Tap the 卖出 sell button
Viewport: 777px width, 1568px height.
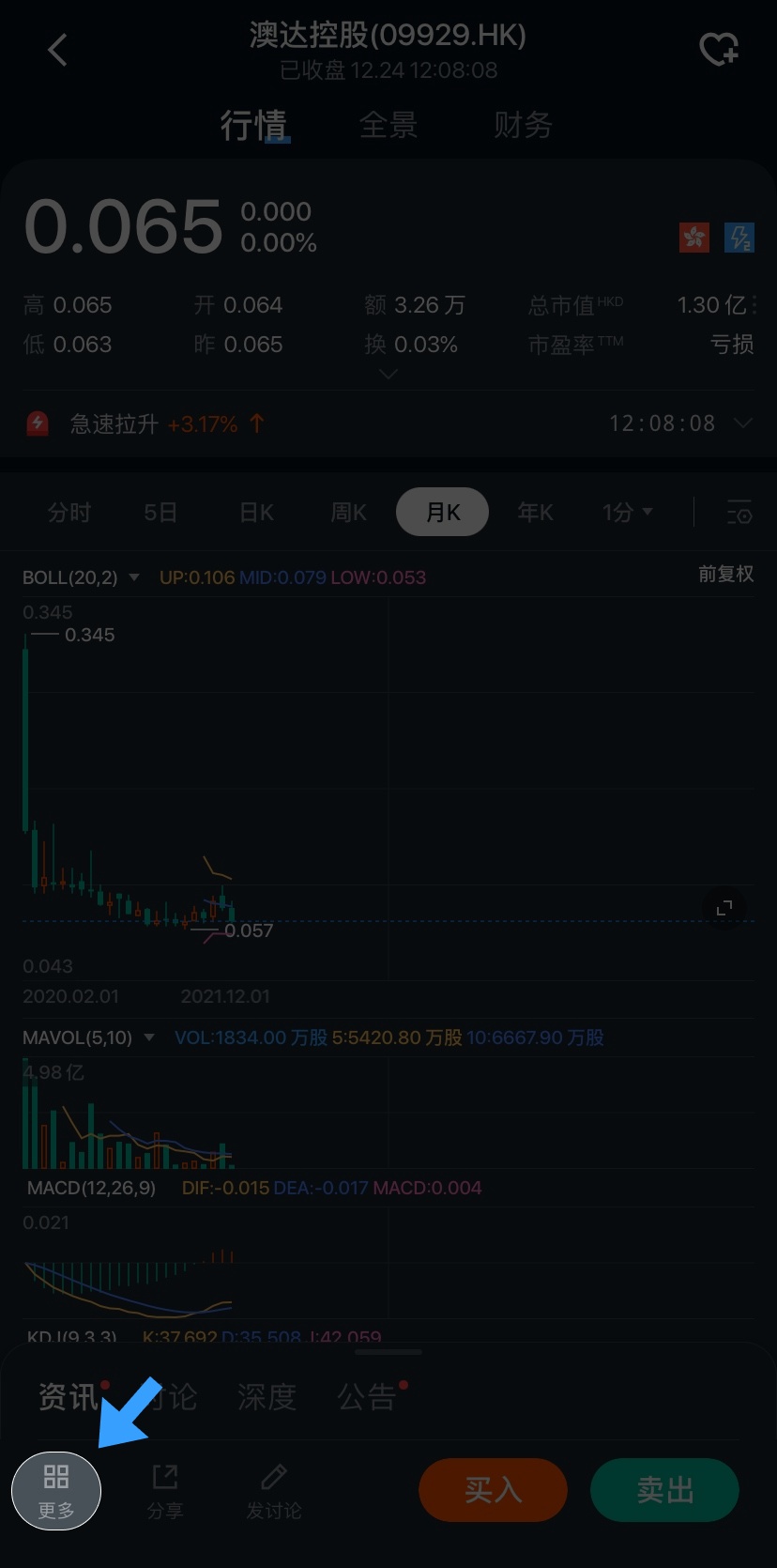pos(664,1490)
